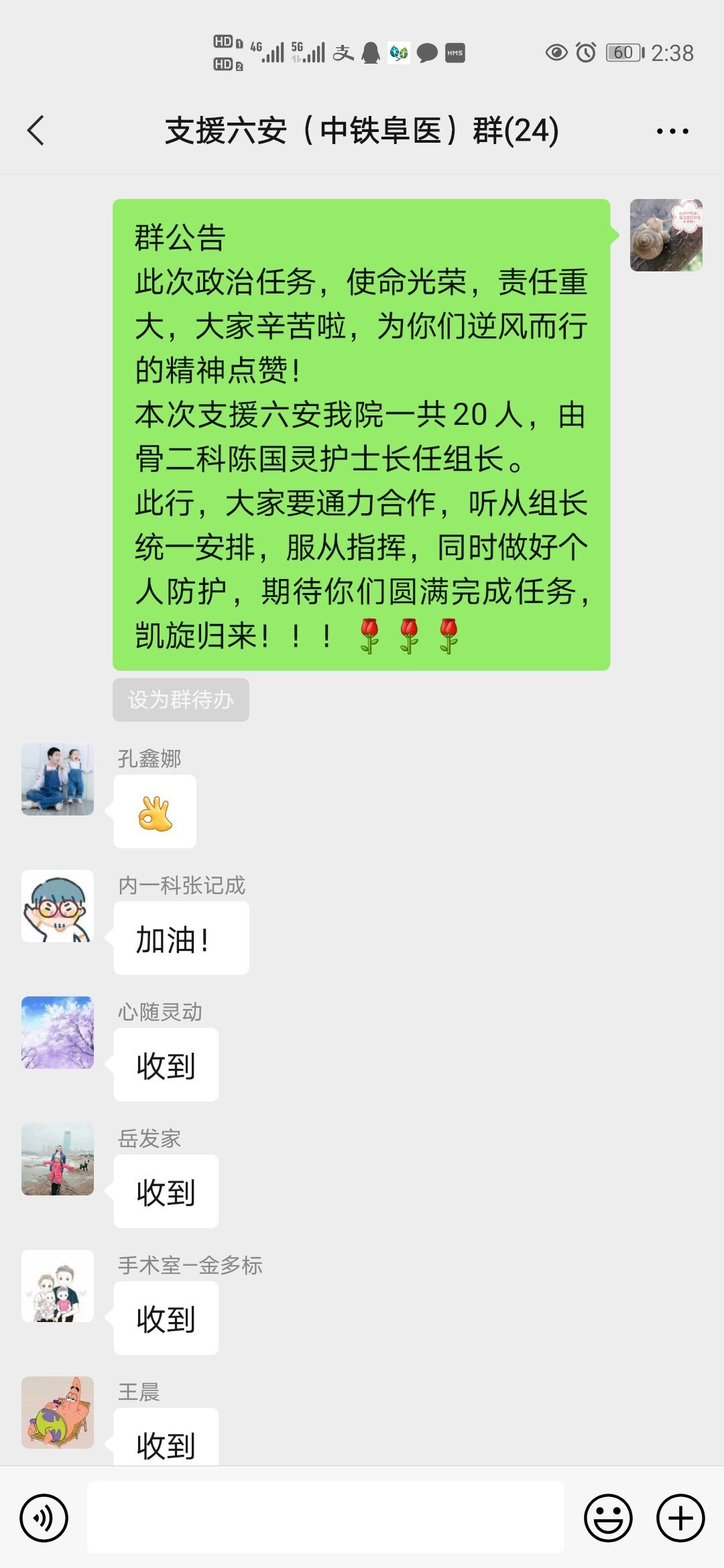Open 手术室-金多标's avatar
Image resolution: width=724 pixels, height=1568 pixels.
pyautogui.click(x=58, y=1285)
